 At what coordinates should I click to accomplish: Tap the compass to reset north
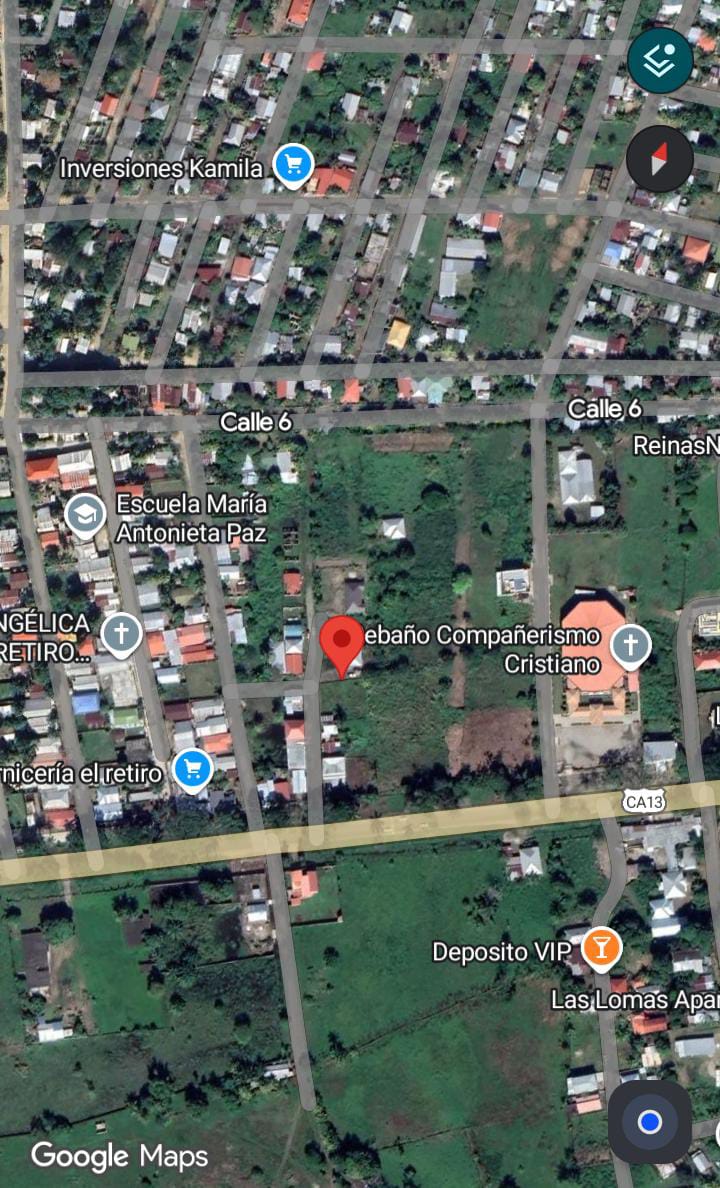click(659, 160)
